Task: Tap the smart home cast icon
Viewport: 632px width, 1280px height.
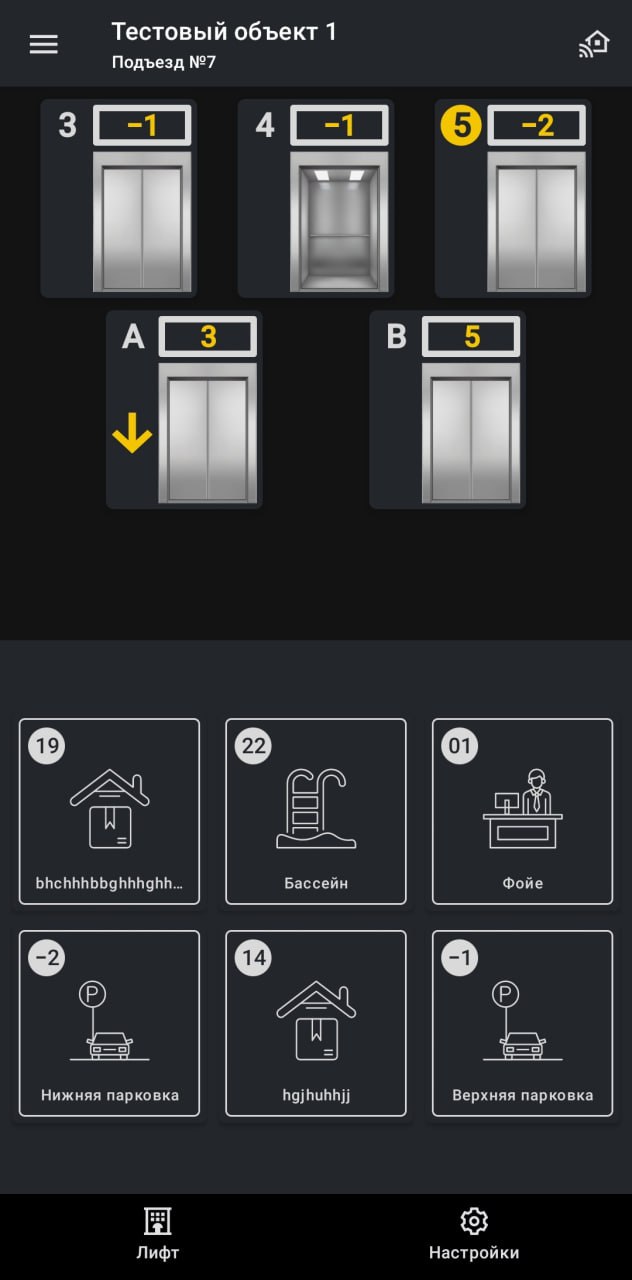Action: click(594, 44)
